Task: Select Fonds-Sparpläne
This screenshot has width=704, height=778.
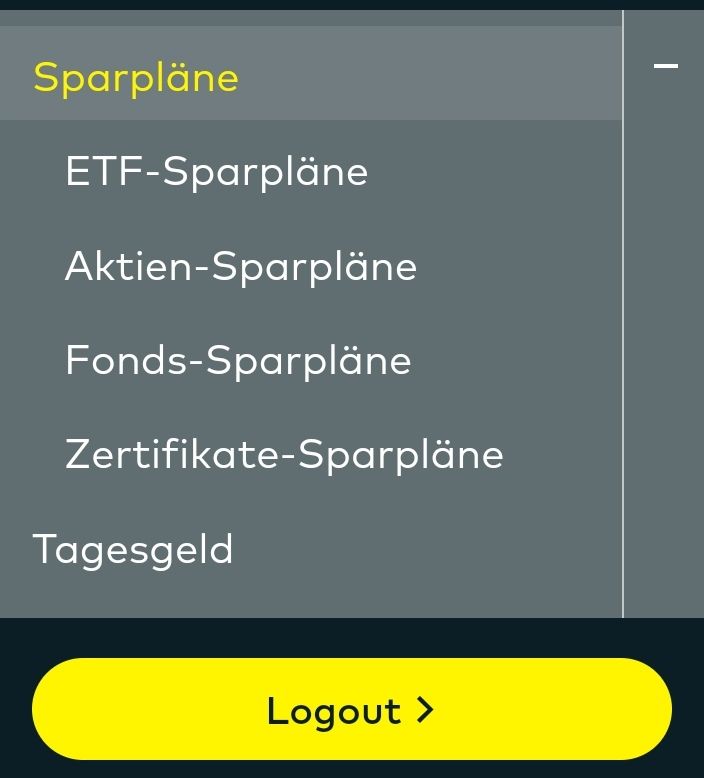Action: (238, 361)
